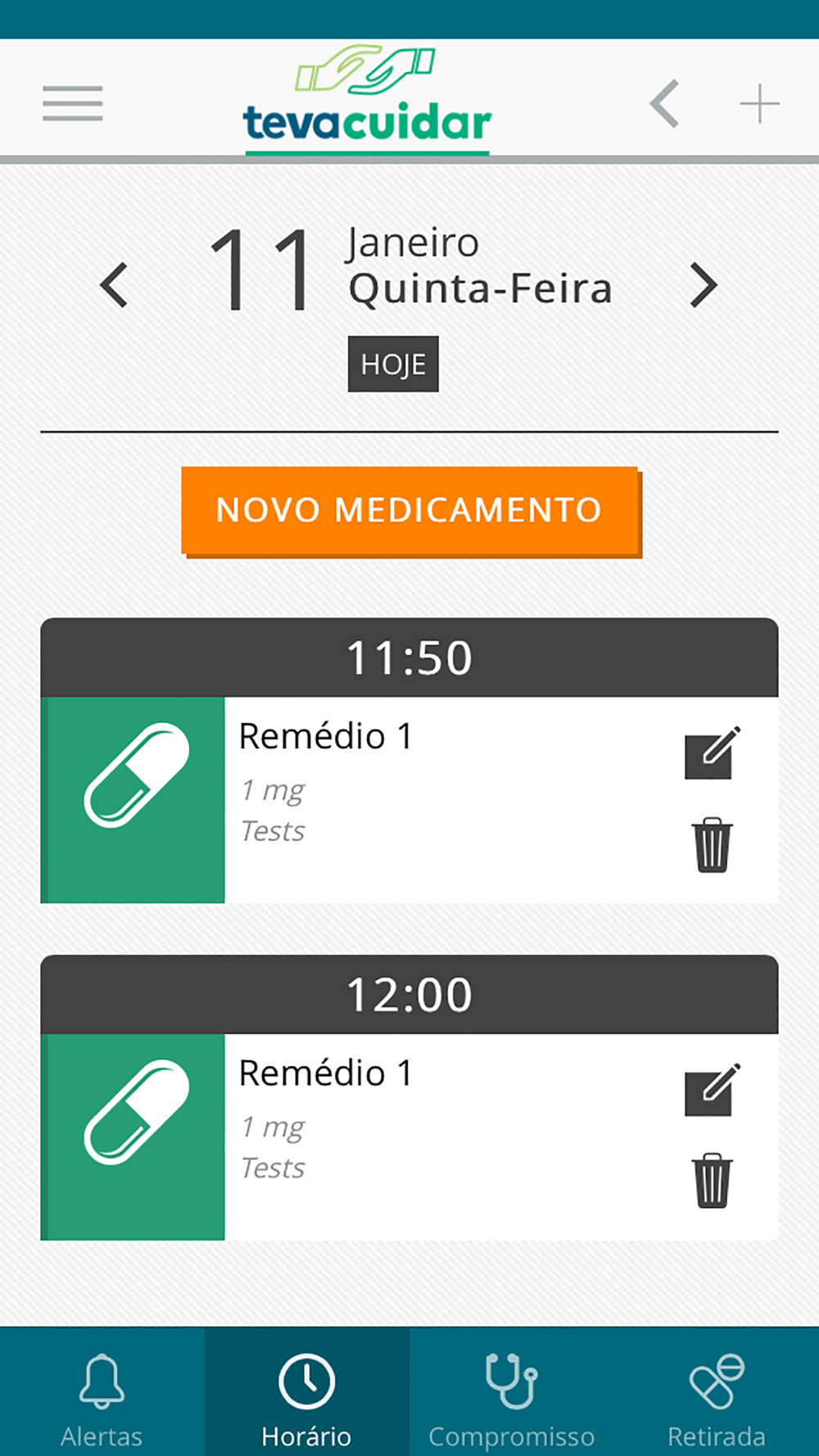
Task: Open the Compromisso tab
Action: point(512,1392)
